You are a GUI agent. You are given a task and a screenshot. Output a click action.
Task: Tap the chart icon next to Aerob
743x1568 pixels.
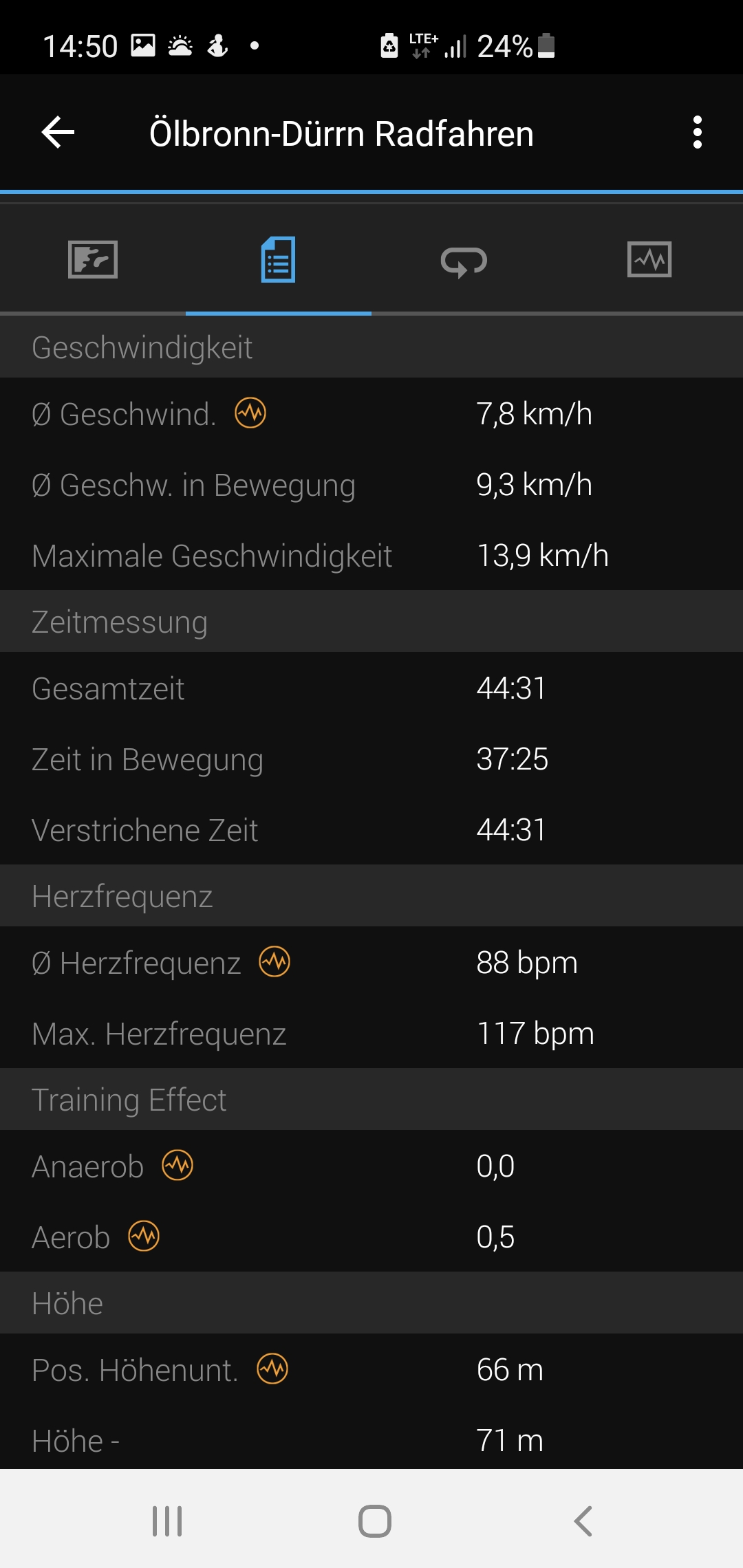tap(144, 1236)
